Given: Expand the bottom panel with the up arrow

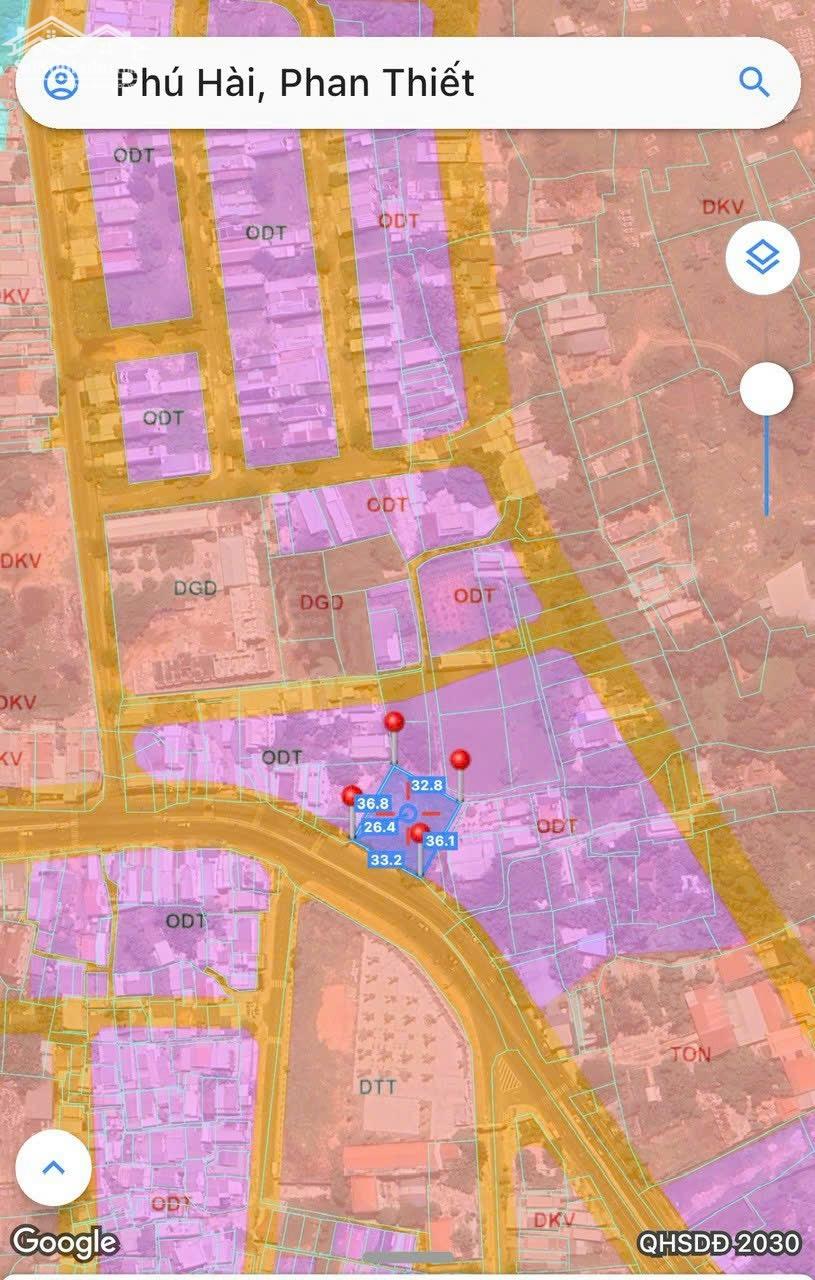Looking at the screenshot, I should (54, 1167).
